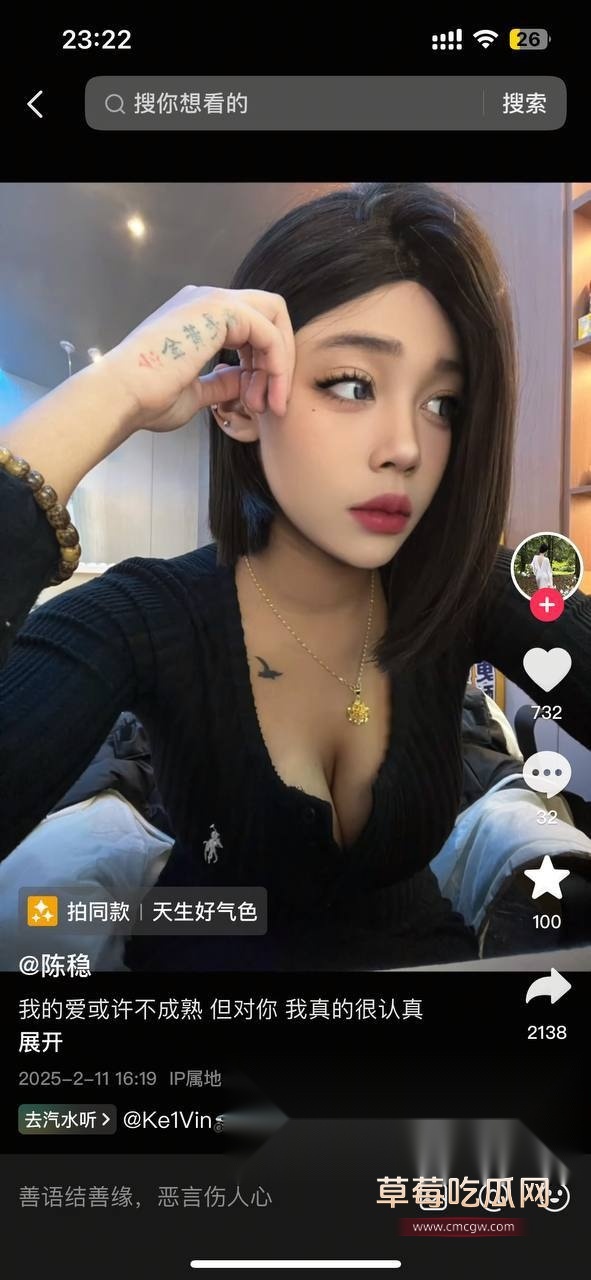Favorite the video with the star icon
The width and height of the screenshot is (591, 1280).
point(547,879)
